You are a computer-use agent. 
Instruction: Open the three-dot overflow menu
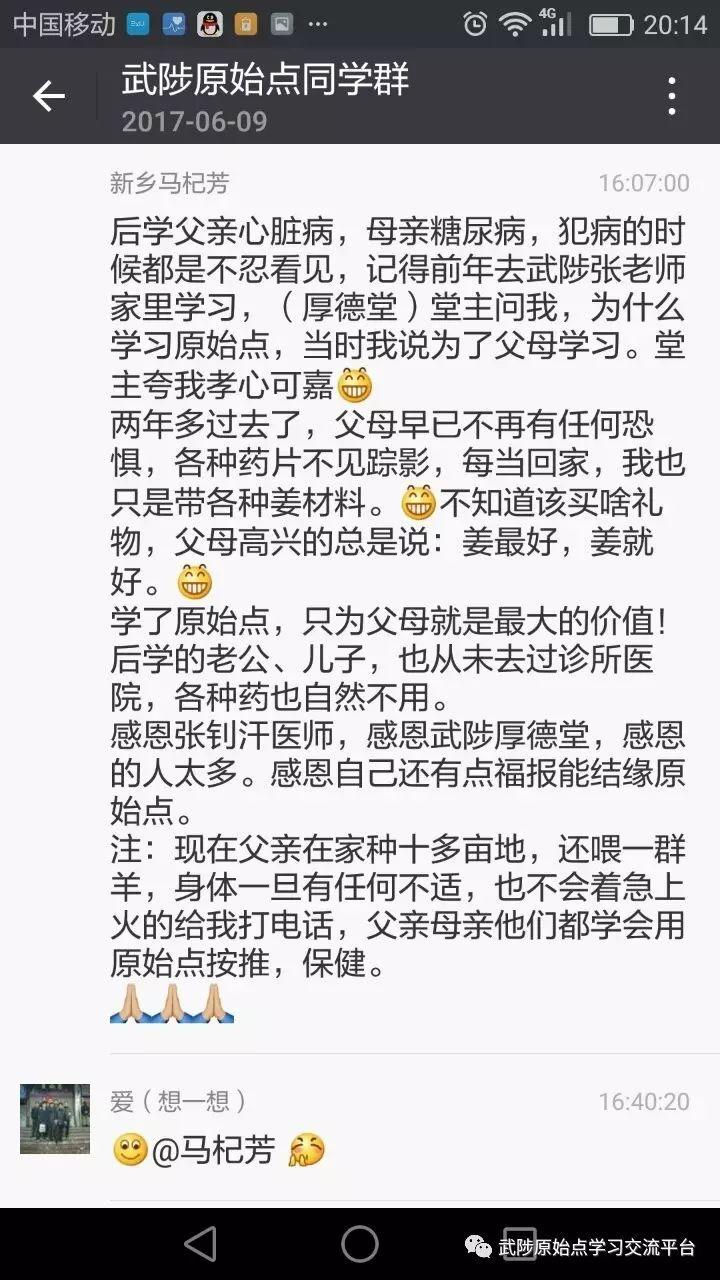click(x=672, y=96)
